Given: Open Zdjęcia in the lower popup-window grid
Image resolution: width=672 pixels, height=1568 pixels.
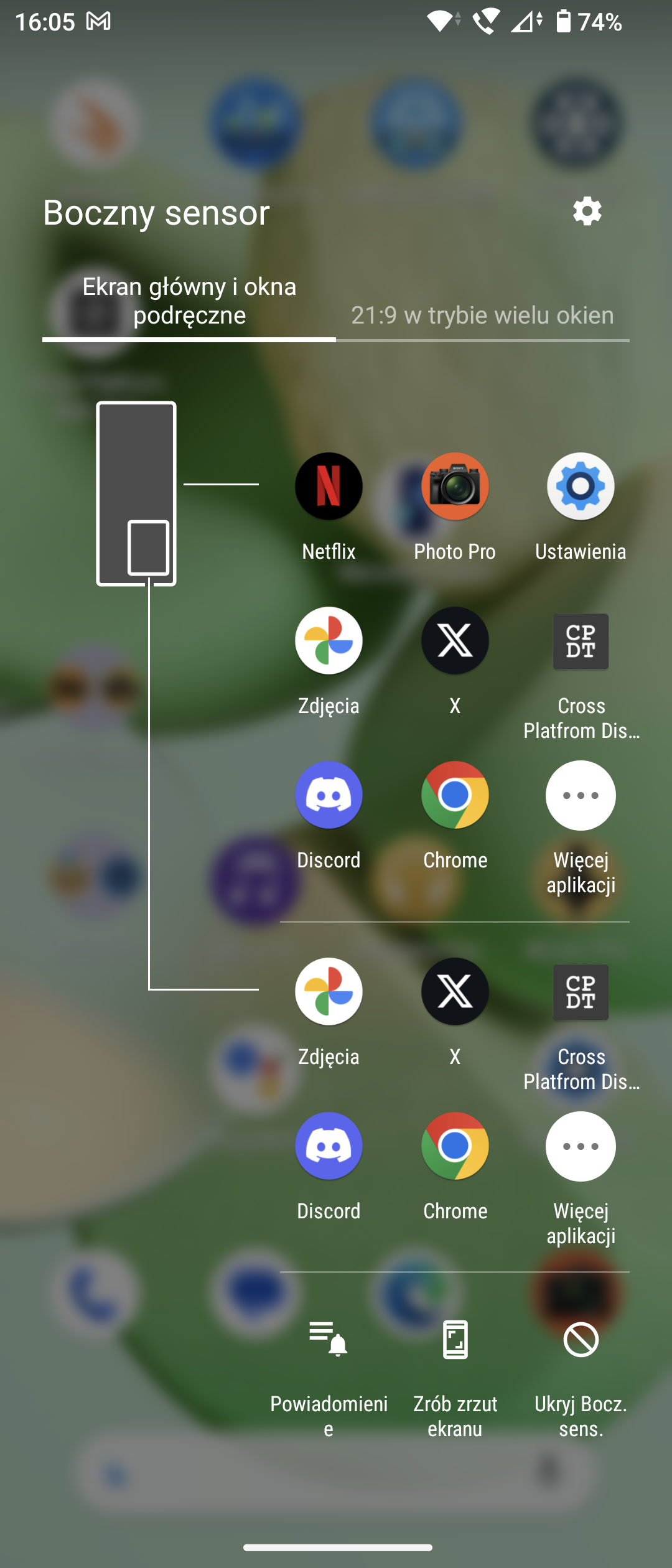Looking at the screenshot, I should click(329, 992).
